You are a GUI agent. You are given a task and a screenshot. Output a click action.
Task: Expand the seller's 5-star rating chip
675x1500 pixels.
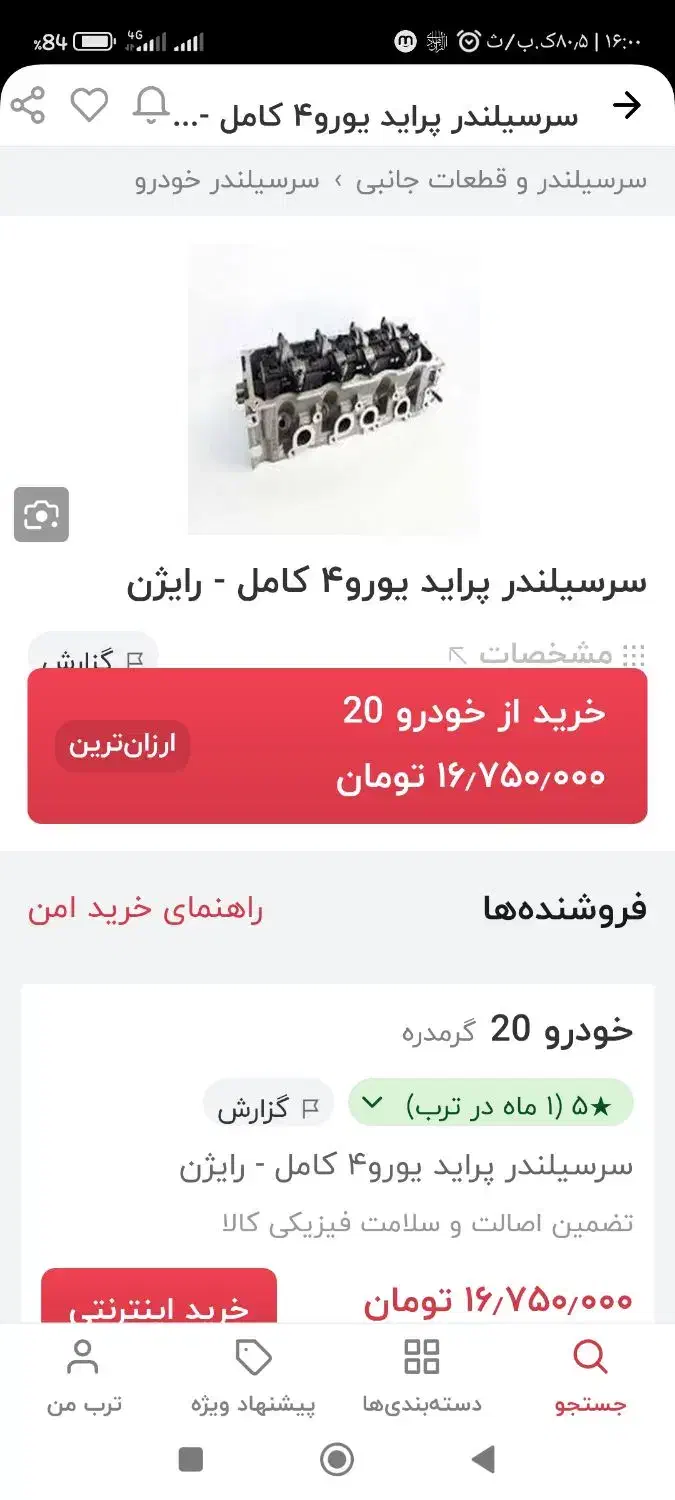pos(490,1104)
